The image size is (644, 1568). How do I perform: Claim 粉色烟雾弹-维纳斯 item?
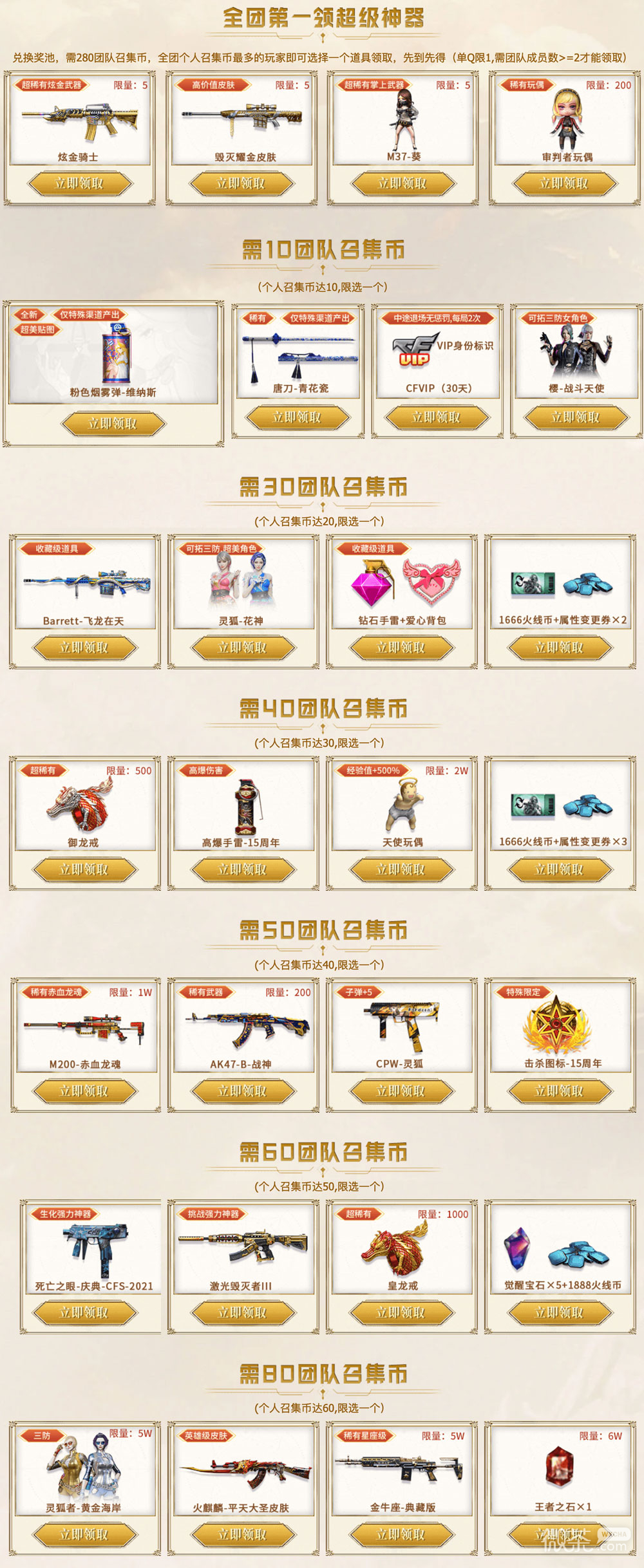pyautogui.click(x=113, y=424)
